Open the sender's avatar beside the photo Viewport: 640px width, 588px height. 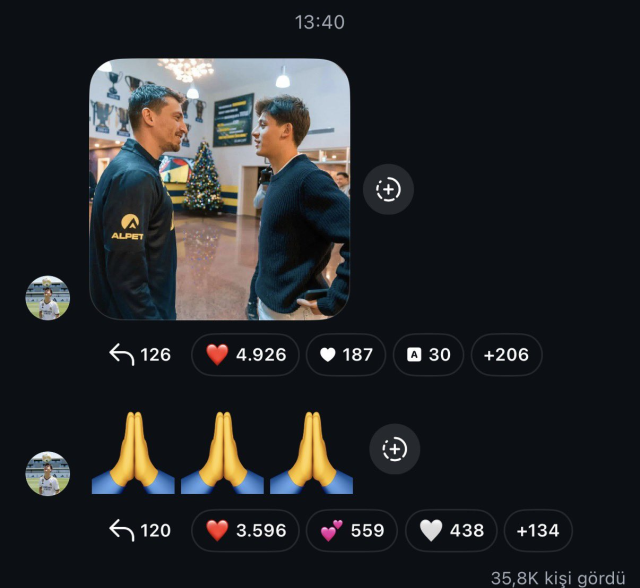[47, 298]
